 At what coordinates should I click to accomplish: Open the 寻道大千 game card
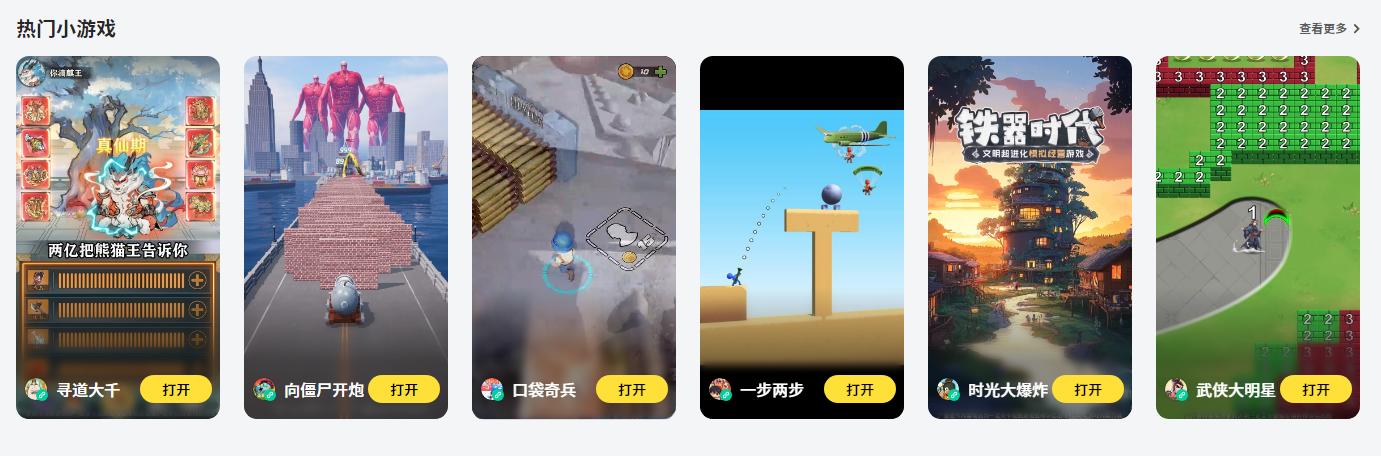point(118,220)
